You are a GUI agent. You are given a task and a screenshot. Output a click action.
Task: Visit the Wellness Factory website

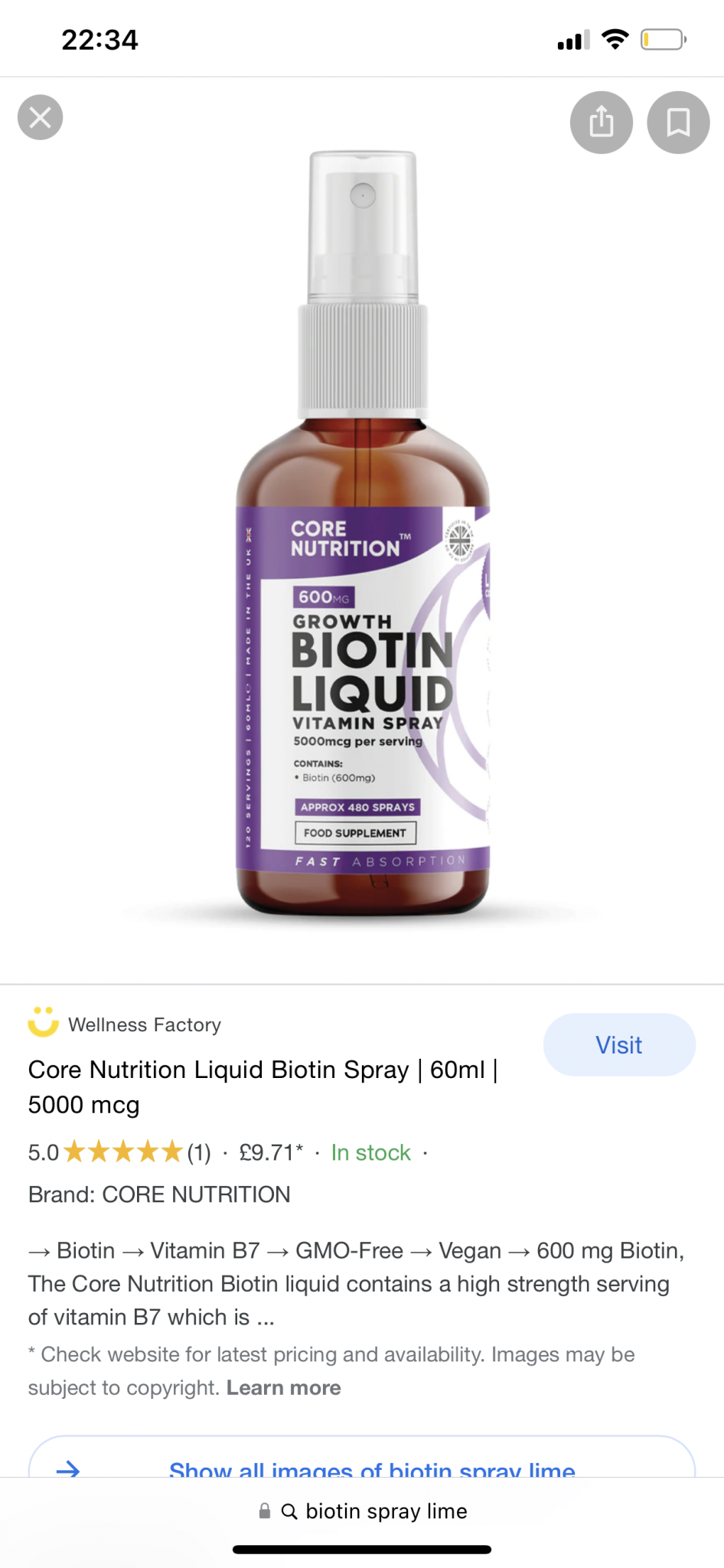(x=619, y=1044)
